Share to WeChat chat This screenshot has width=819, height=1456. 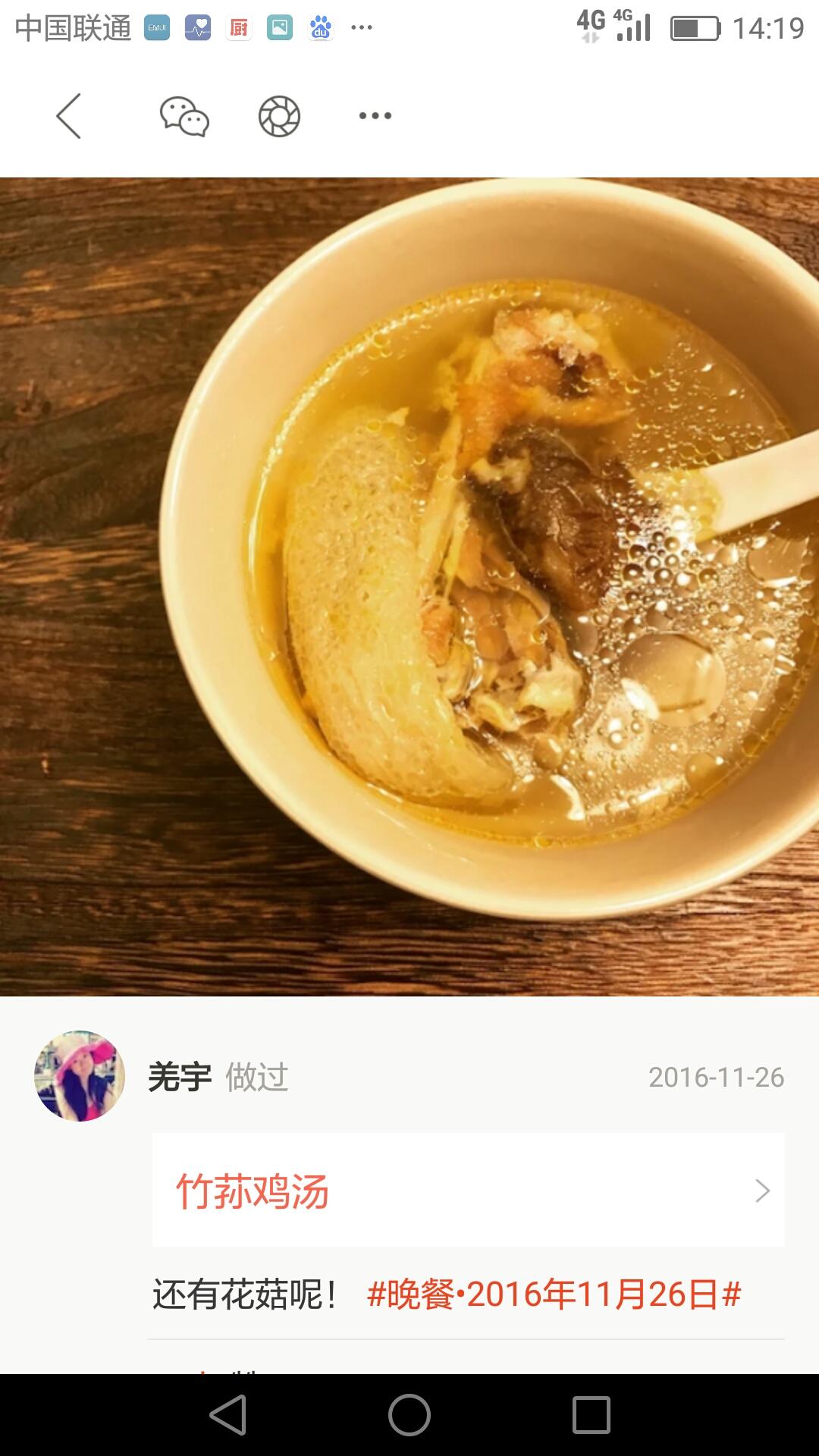tap(184, 116)
